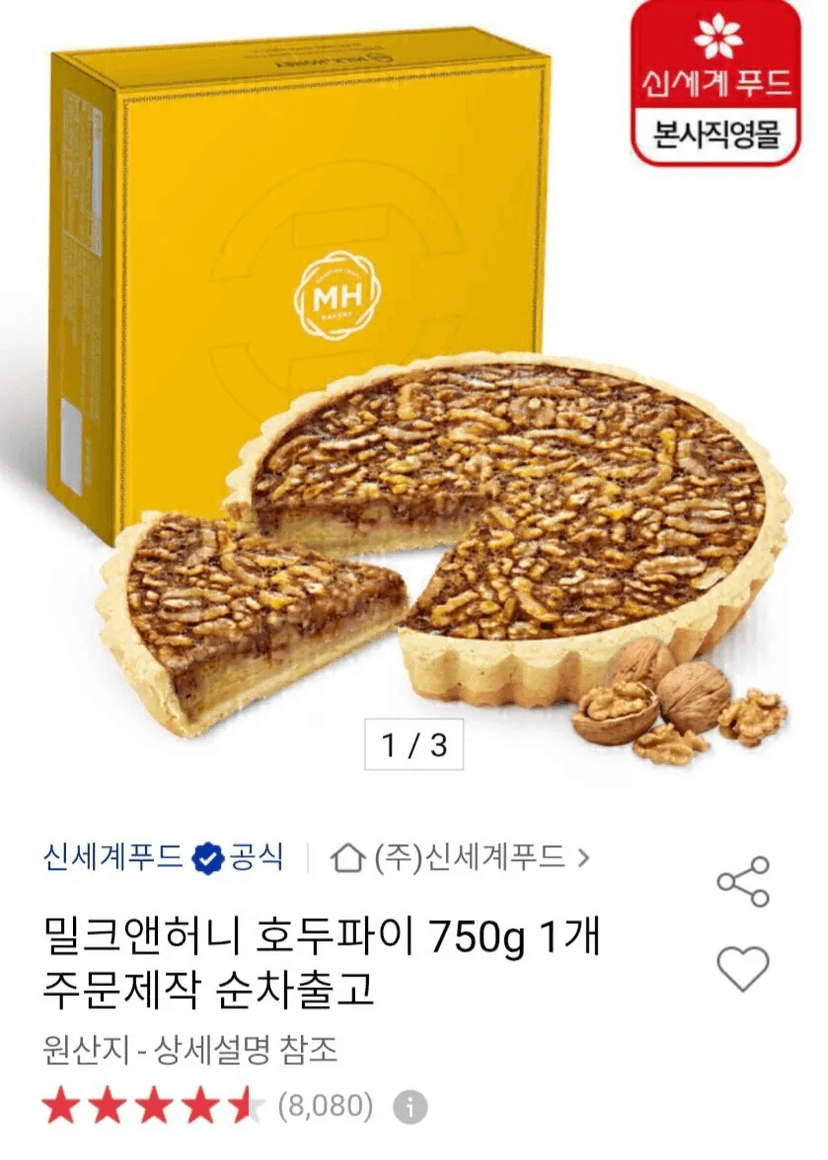The height and width of the screenshot is (1160, 828).
Task: View the 8,080 star rating reviews
Action: (207, 1107)
